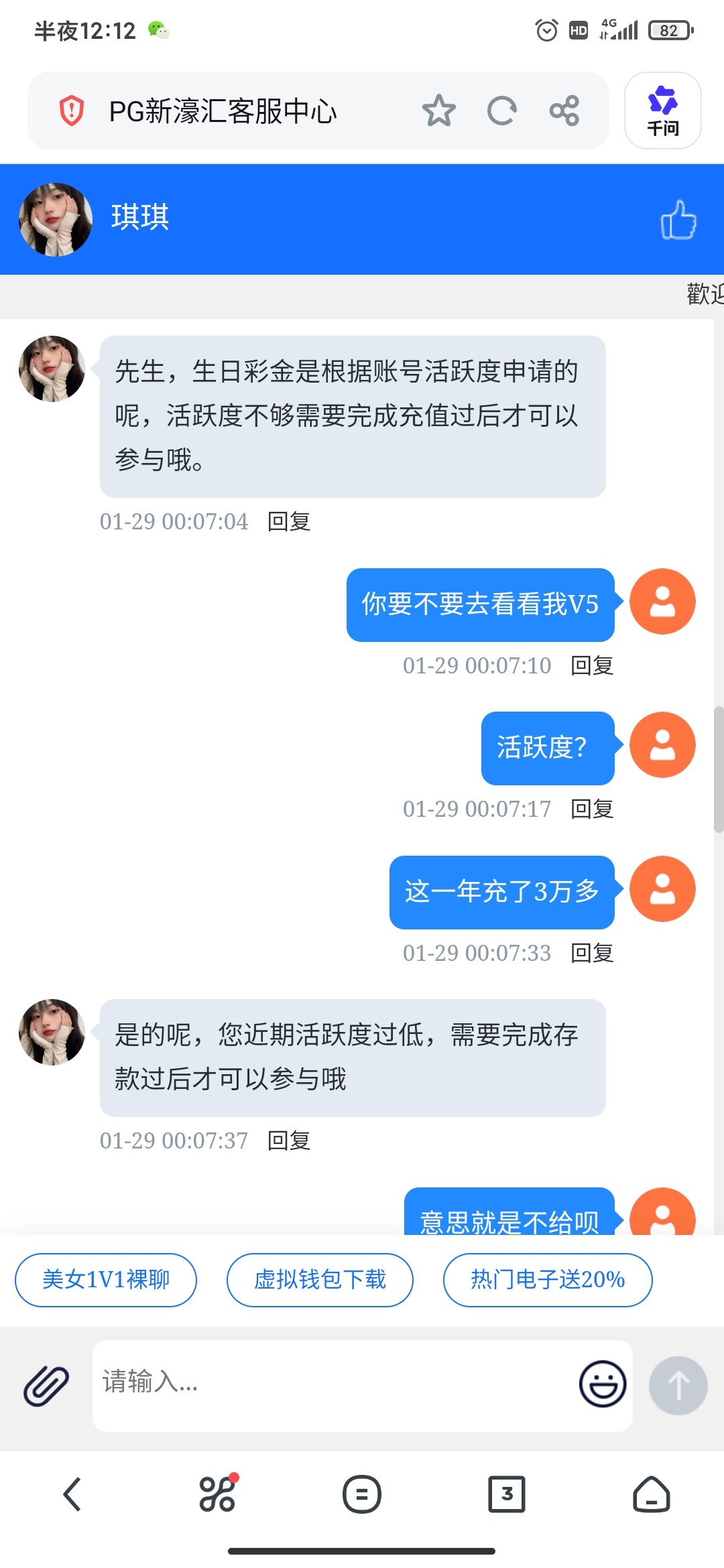This screenshot has height=1568, width=724.
Task: Go back using the navigation back arrow
Action: pyautogui.click(x=72, y=1493)
